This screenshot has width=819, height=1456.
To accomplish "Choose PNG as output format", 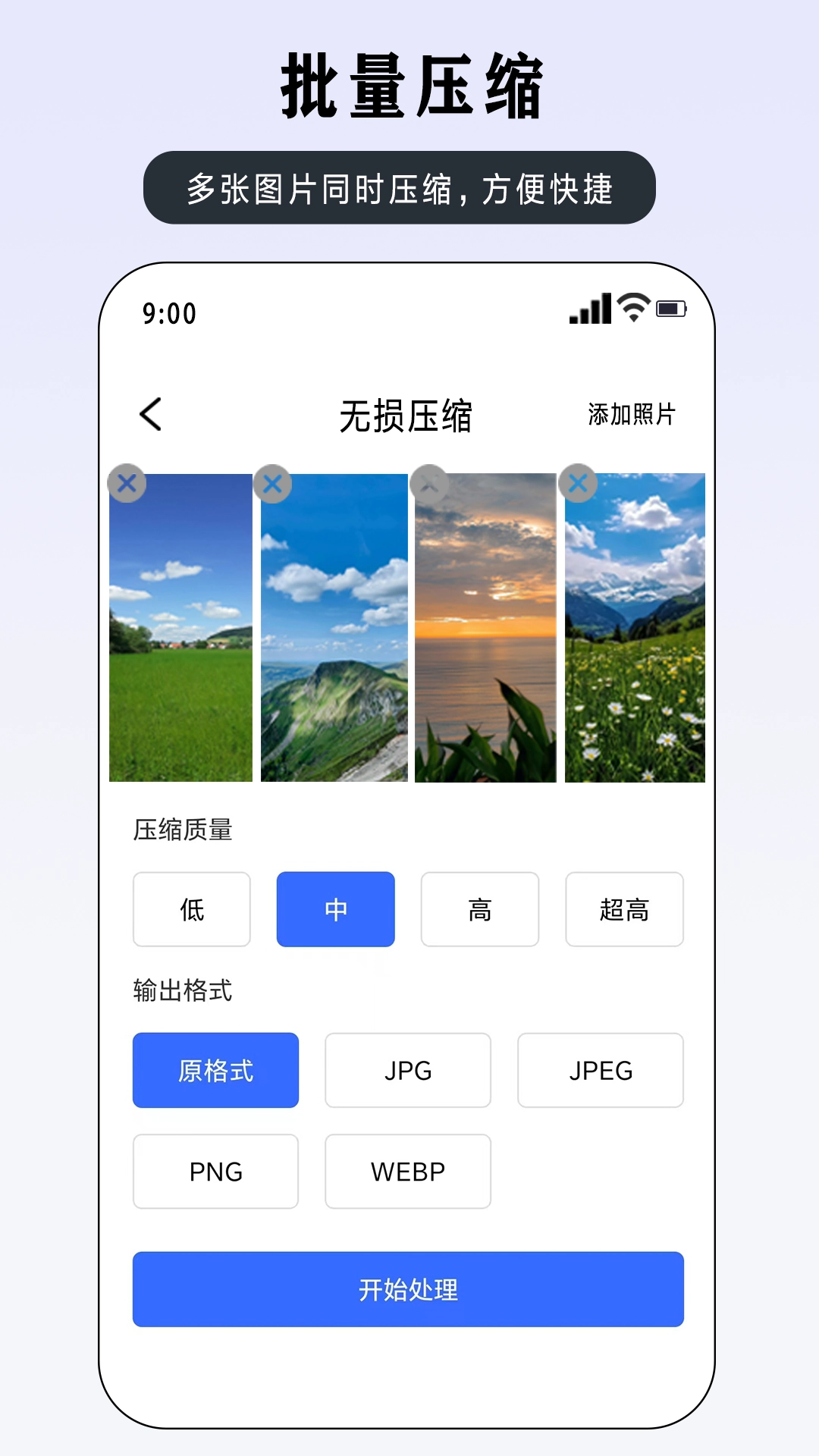I will 215,1171.
